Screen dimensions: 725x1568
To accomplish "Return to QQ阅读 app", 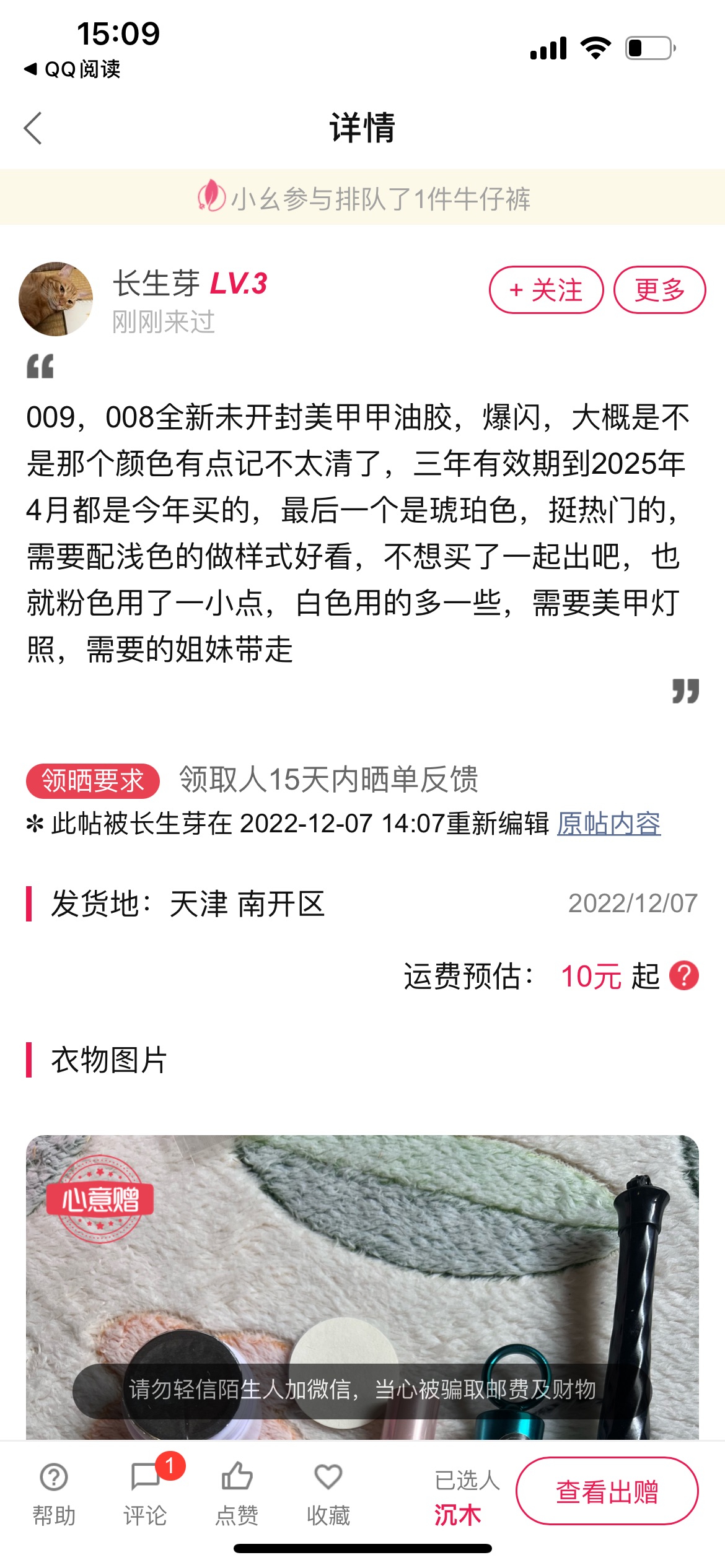I will 72,69.
